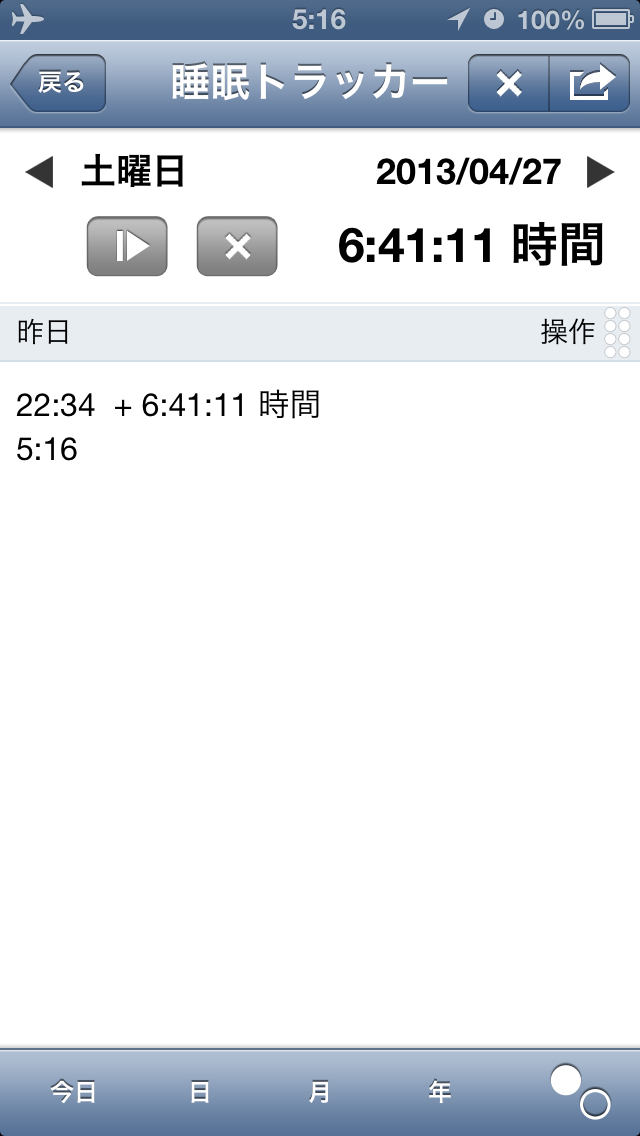Switch to the 今日 tab
This screenshot has height=1136, width=640.
point(73,1092)
